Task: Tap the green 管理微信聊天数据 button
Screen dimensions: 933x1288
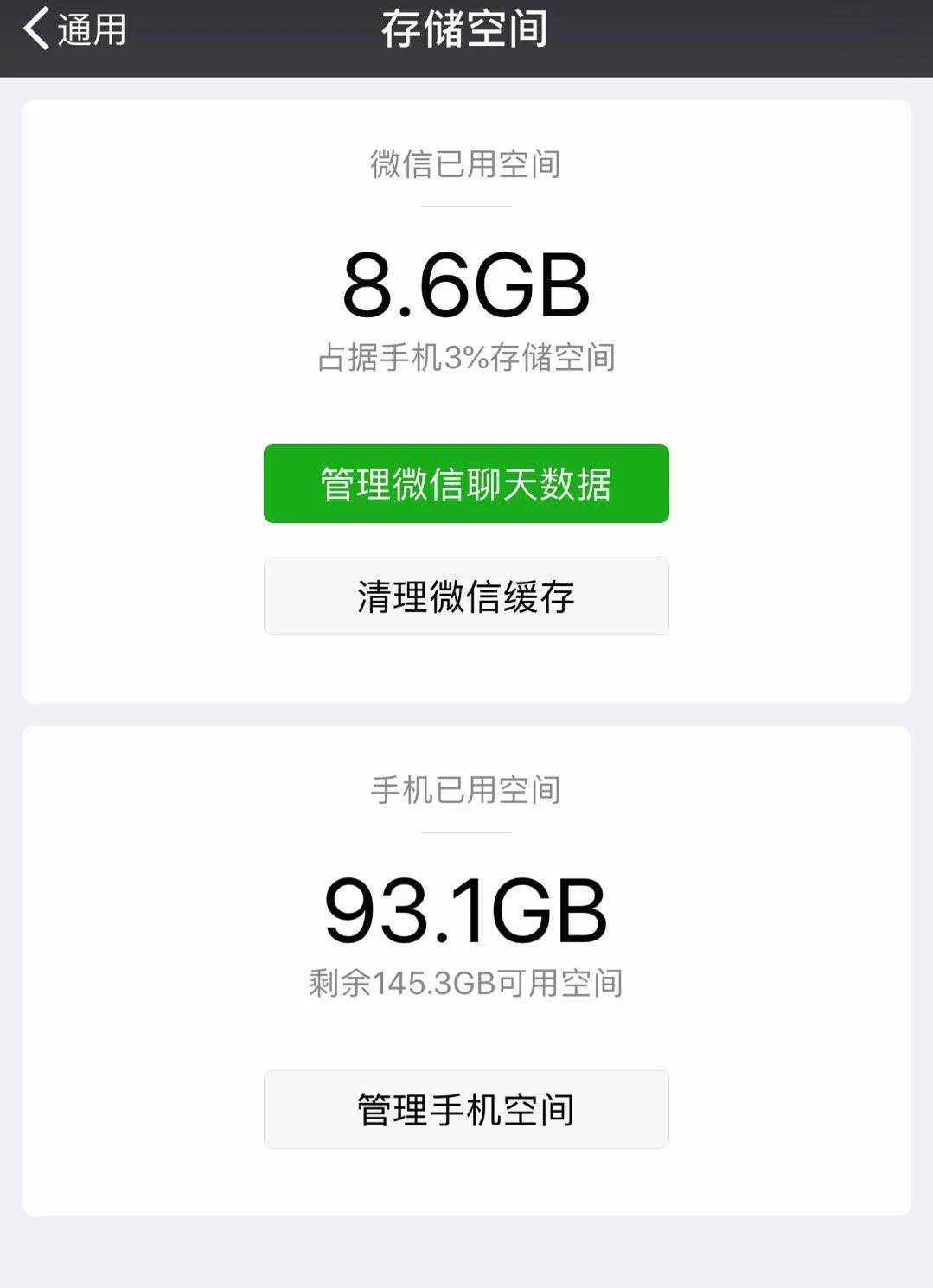Action: (x=466, y=483)
